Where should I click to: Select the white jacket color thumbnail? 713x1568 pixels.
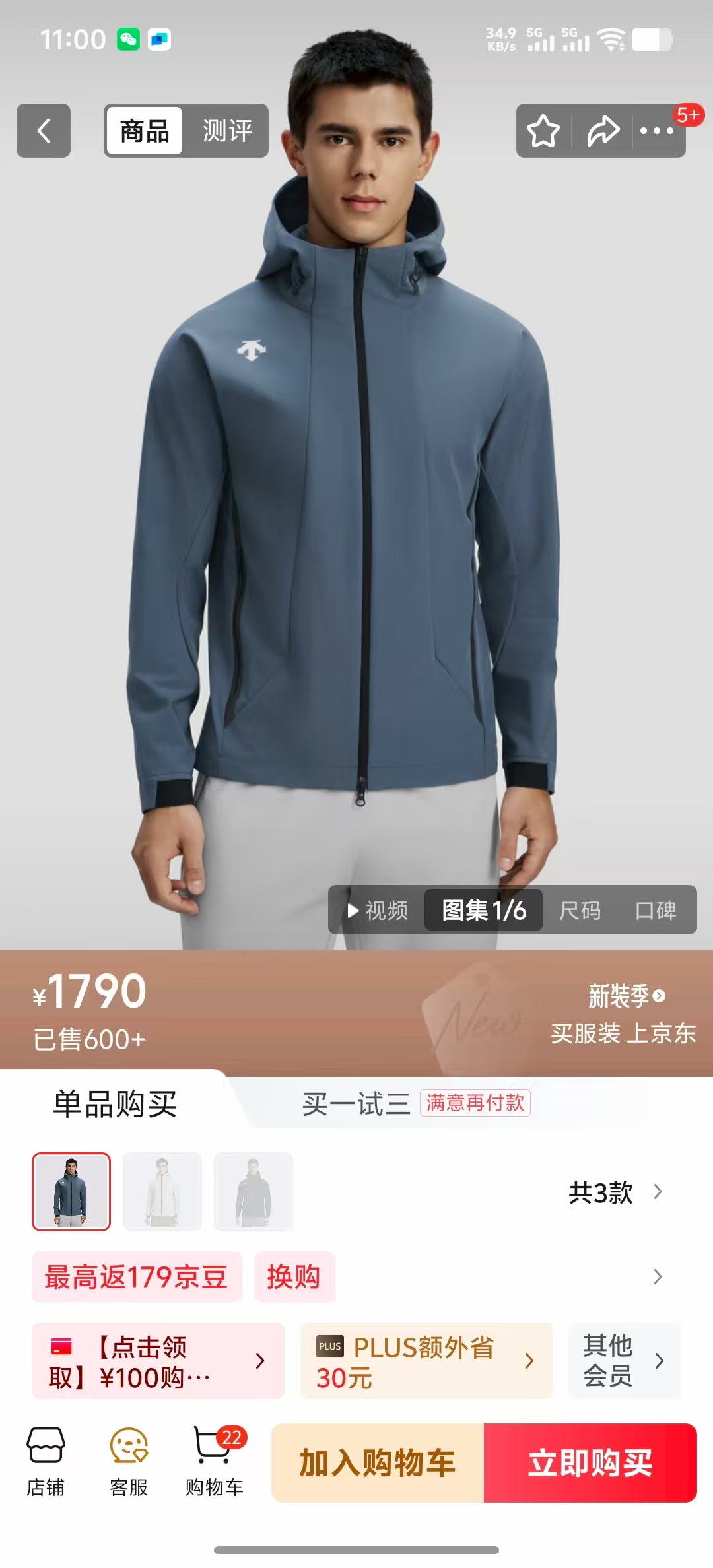pyautogui.click(x=162, y=1192)
